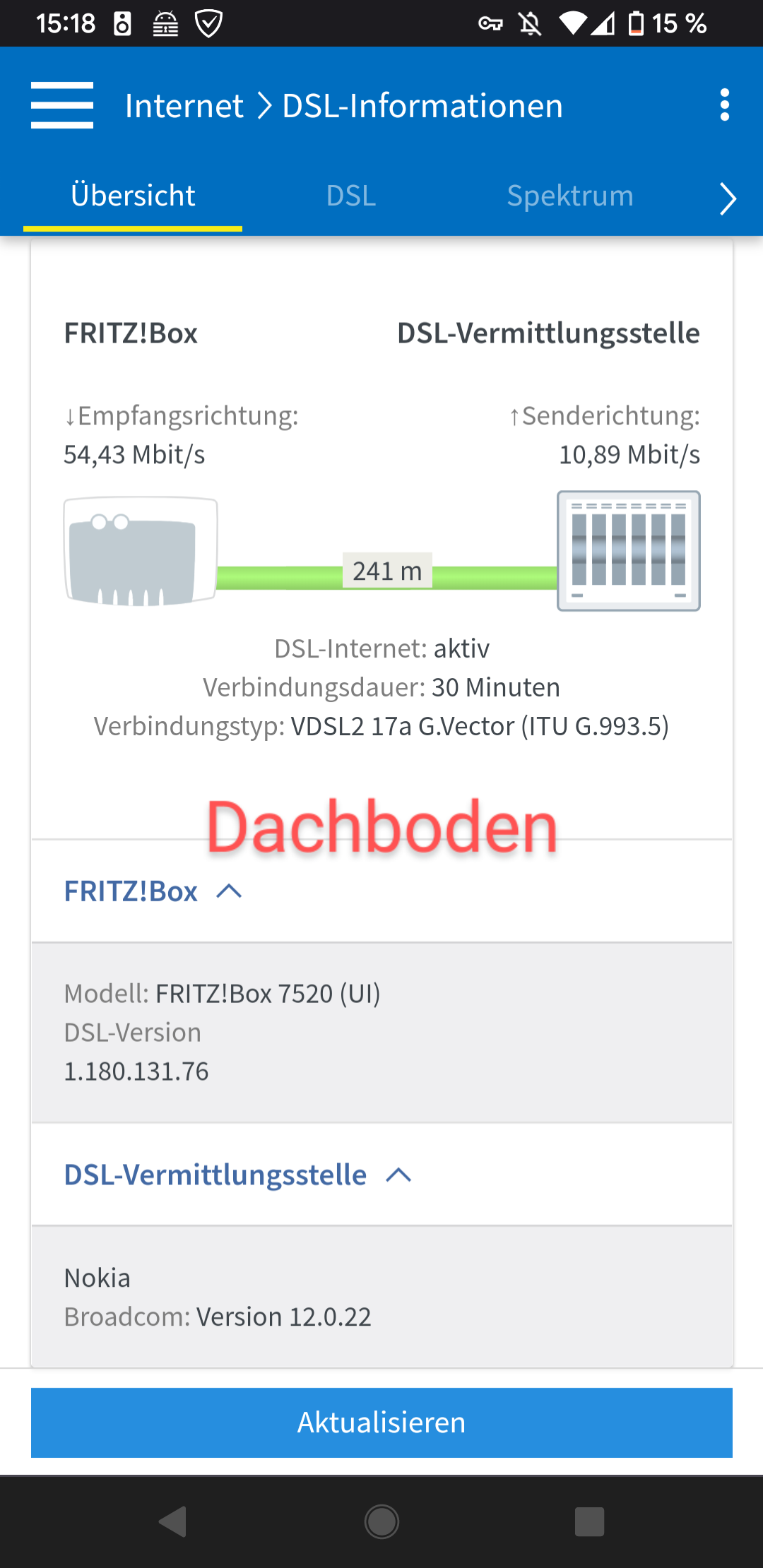This screenshot has width=763, height=1568.
Task: Show more tabs with the right arrow
Action: click(728, 198)
